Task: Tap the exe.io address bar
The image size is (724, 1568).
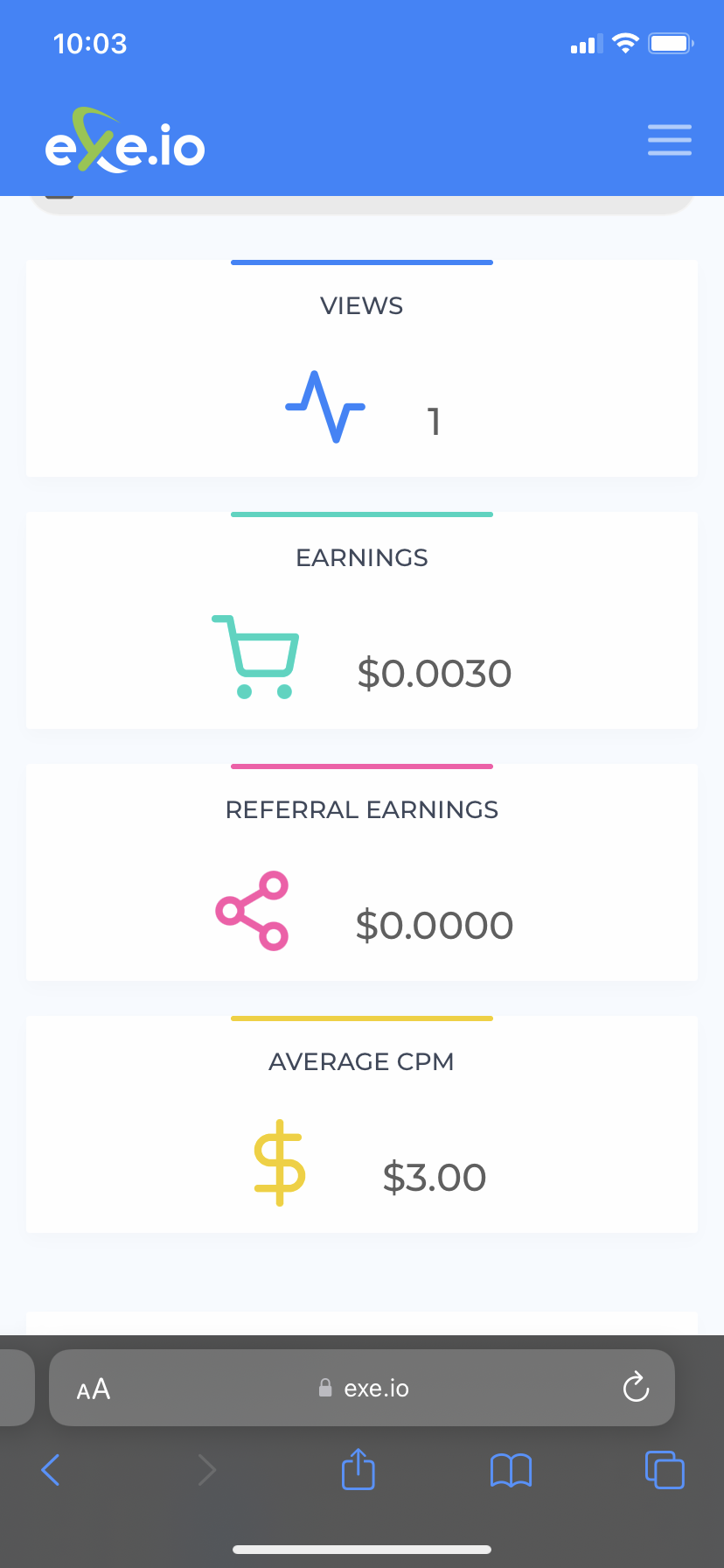Action: point(364,1389)
